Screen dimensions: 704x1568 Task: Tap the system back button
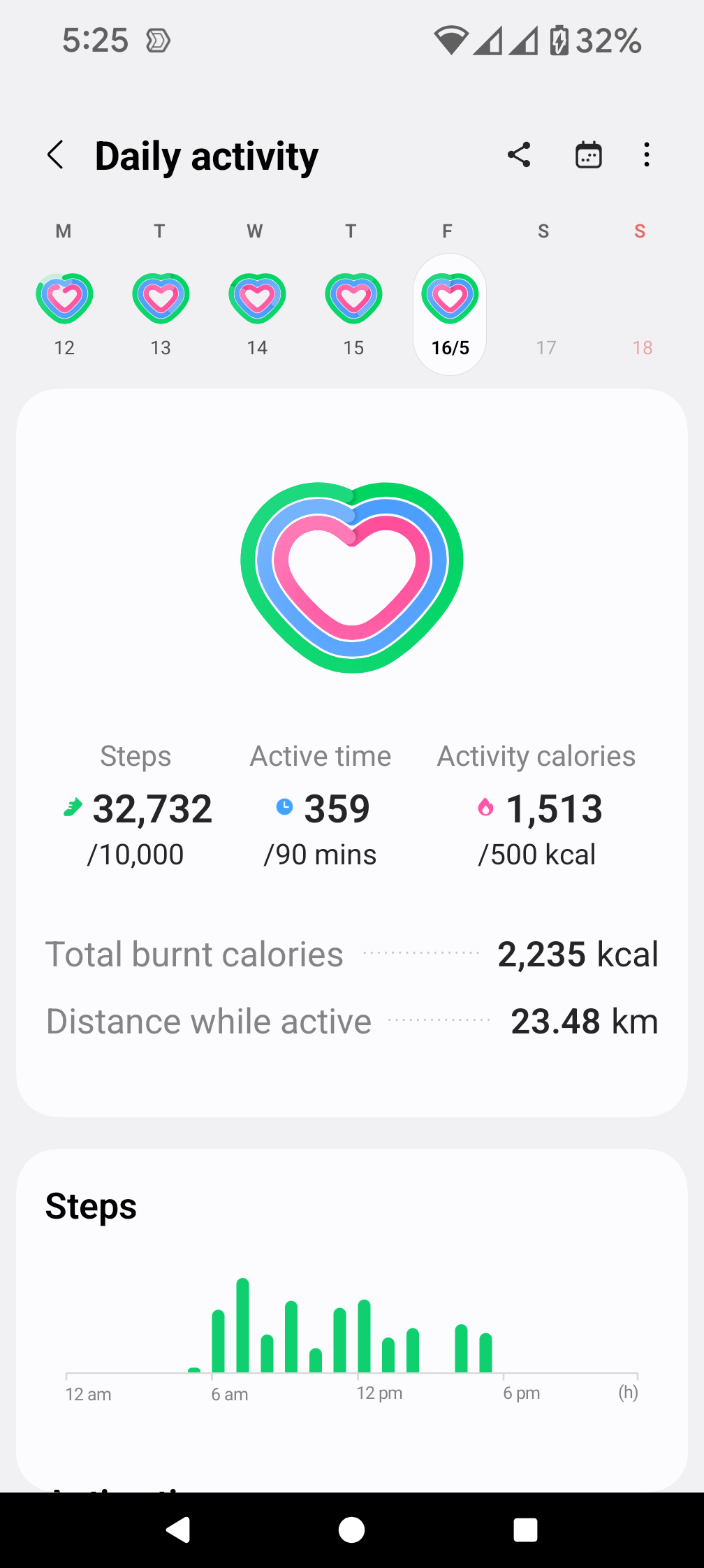pos(178,1530)
